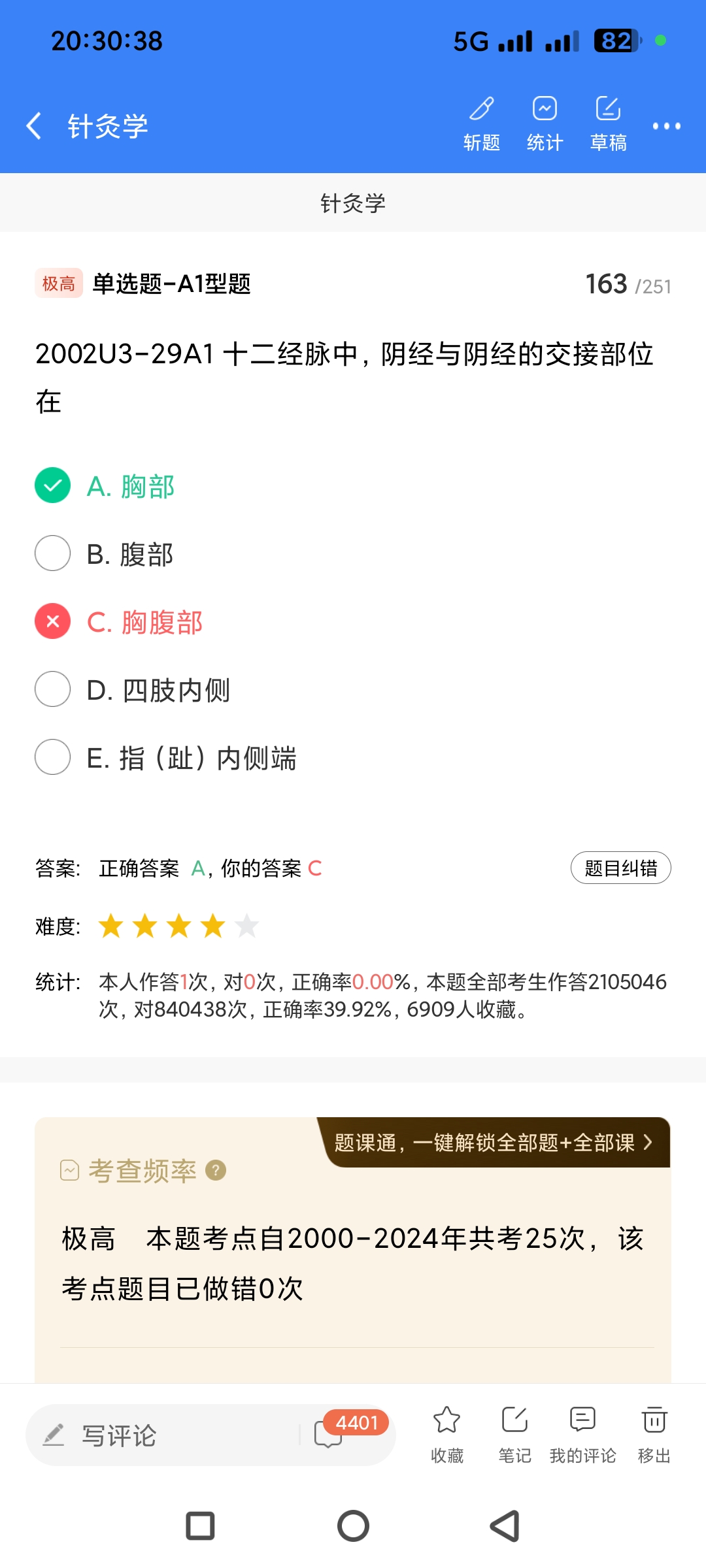Image resolution: width=706 pixels, height=1568 pixels.
Task: Open 统计 statistics
Action: 545,123
